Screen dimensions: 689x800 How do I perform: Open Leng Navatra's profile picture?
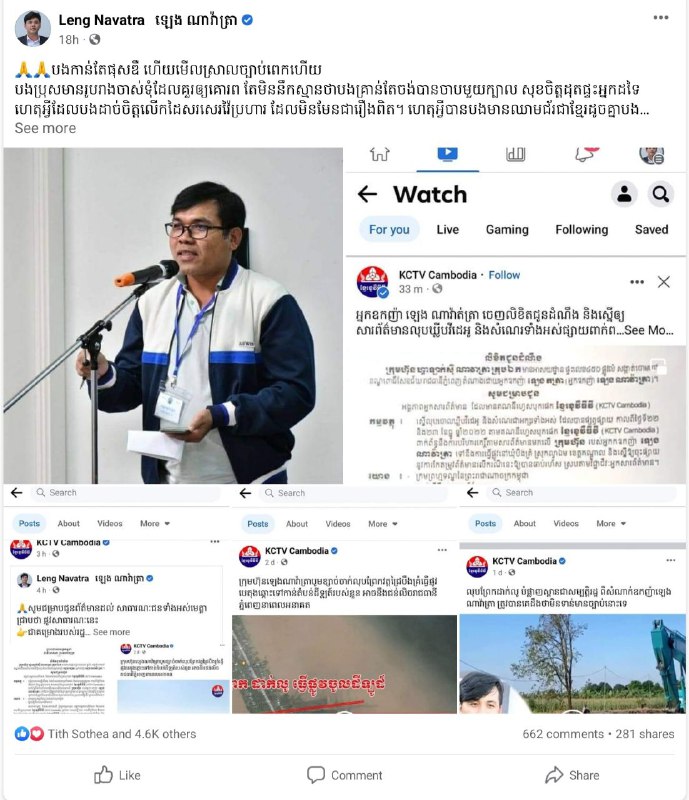pyautogui.click(x=33, y=28)
